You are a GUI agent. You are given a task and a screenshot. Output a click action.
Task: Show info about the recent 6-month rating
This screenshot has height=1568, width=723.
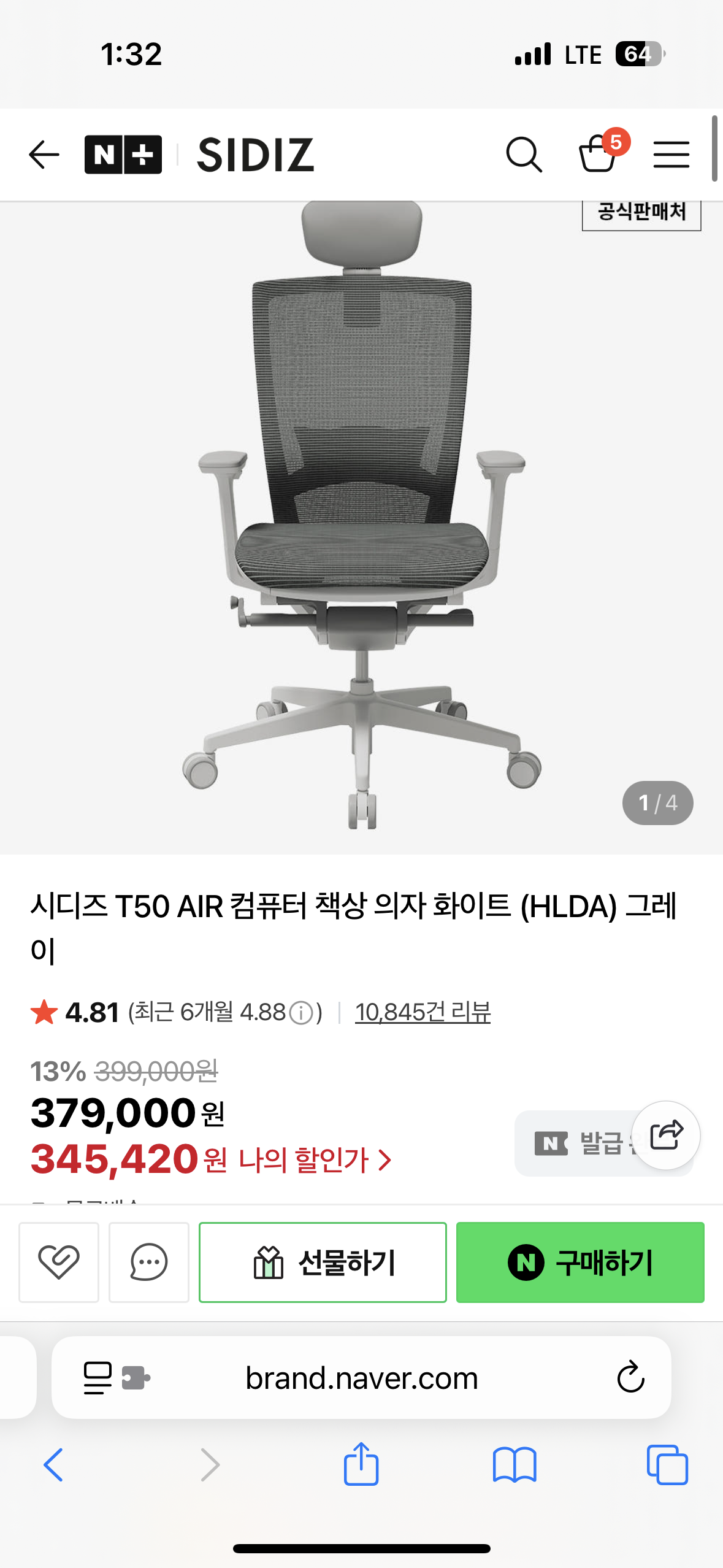[x=300, y=1013]
